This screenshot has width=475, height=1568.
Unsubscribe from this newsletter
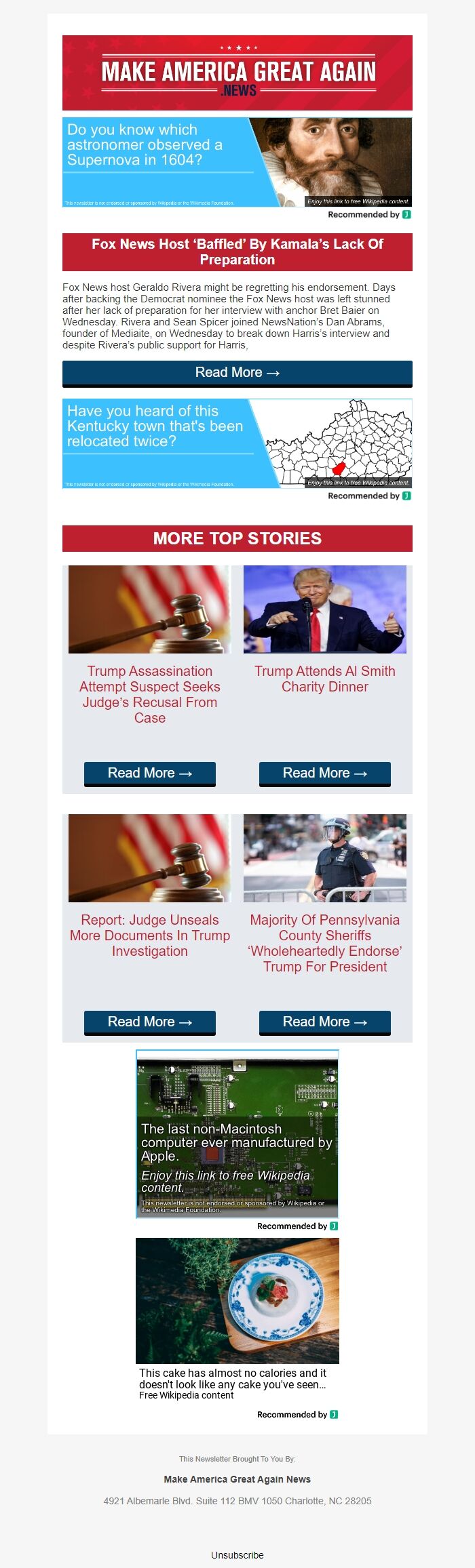tap(237, 1555)
